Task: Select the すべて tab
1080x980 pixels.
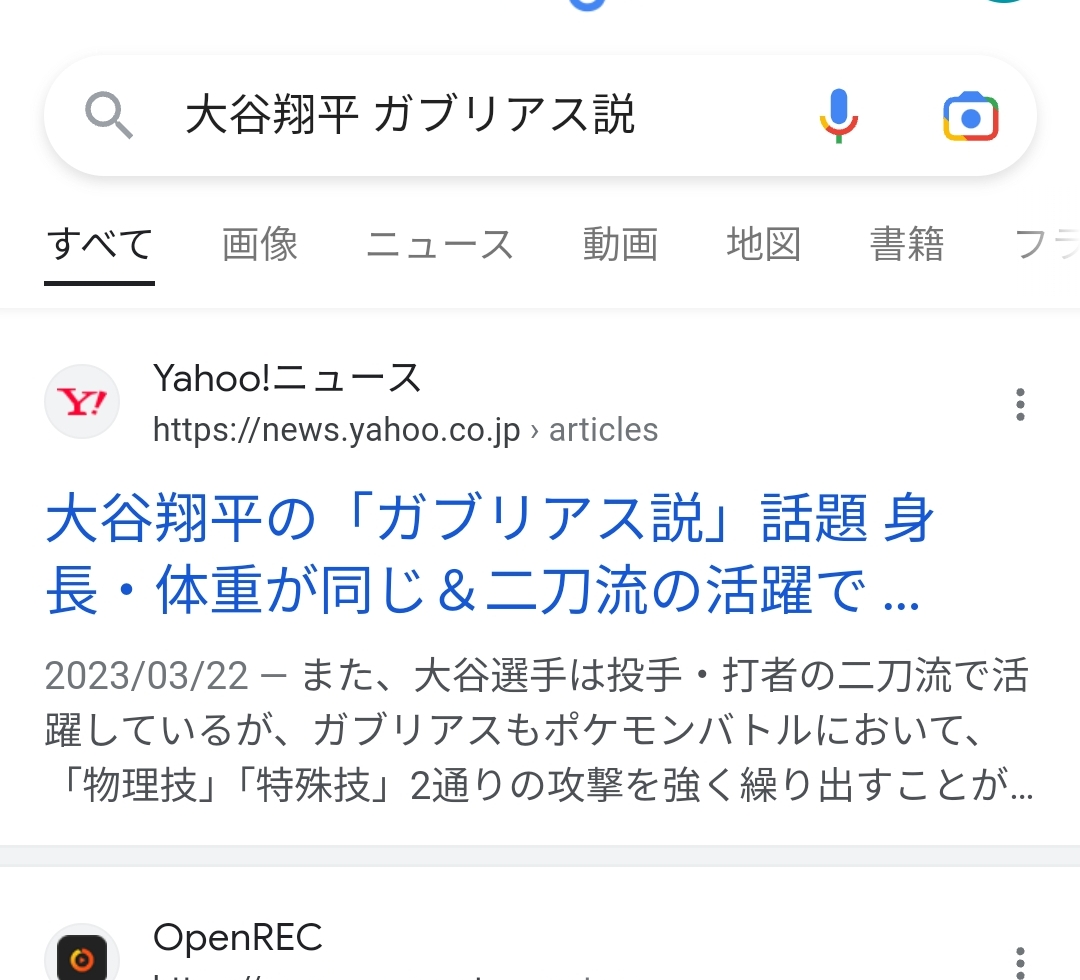Action: (100, 244)
